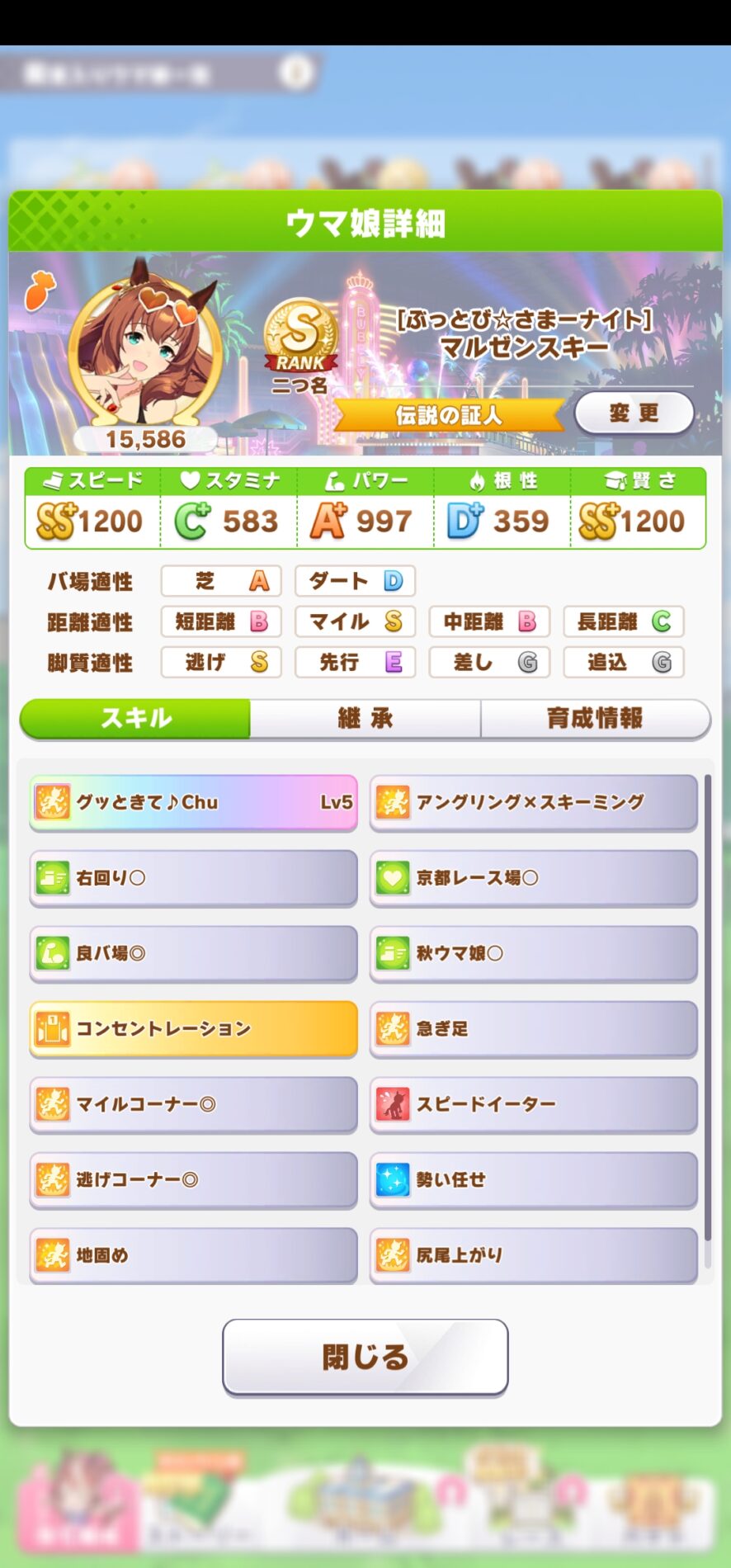Tap the 変更 button to change title

pos(634,413)
